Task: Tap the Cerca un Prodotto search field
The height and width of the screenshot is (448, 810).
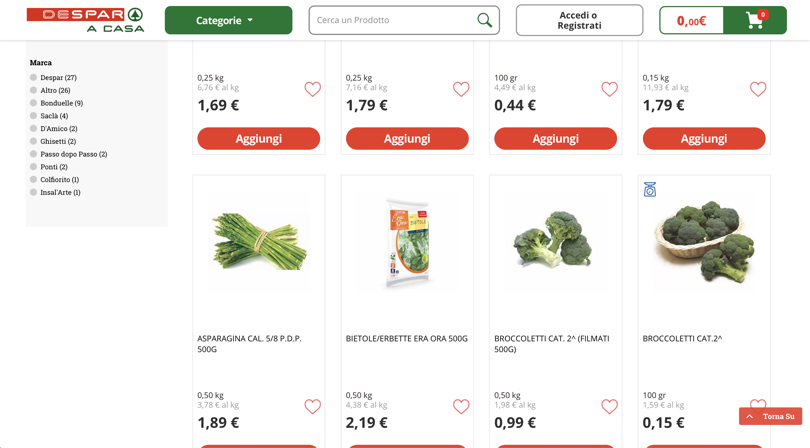Action: pyautogui.click(x=390, y=20)
